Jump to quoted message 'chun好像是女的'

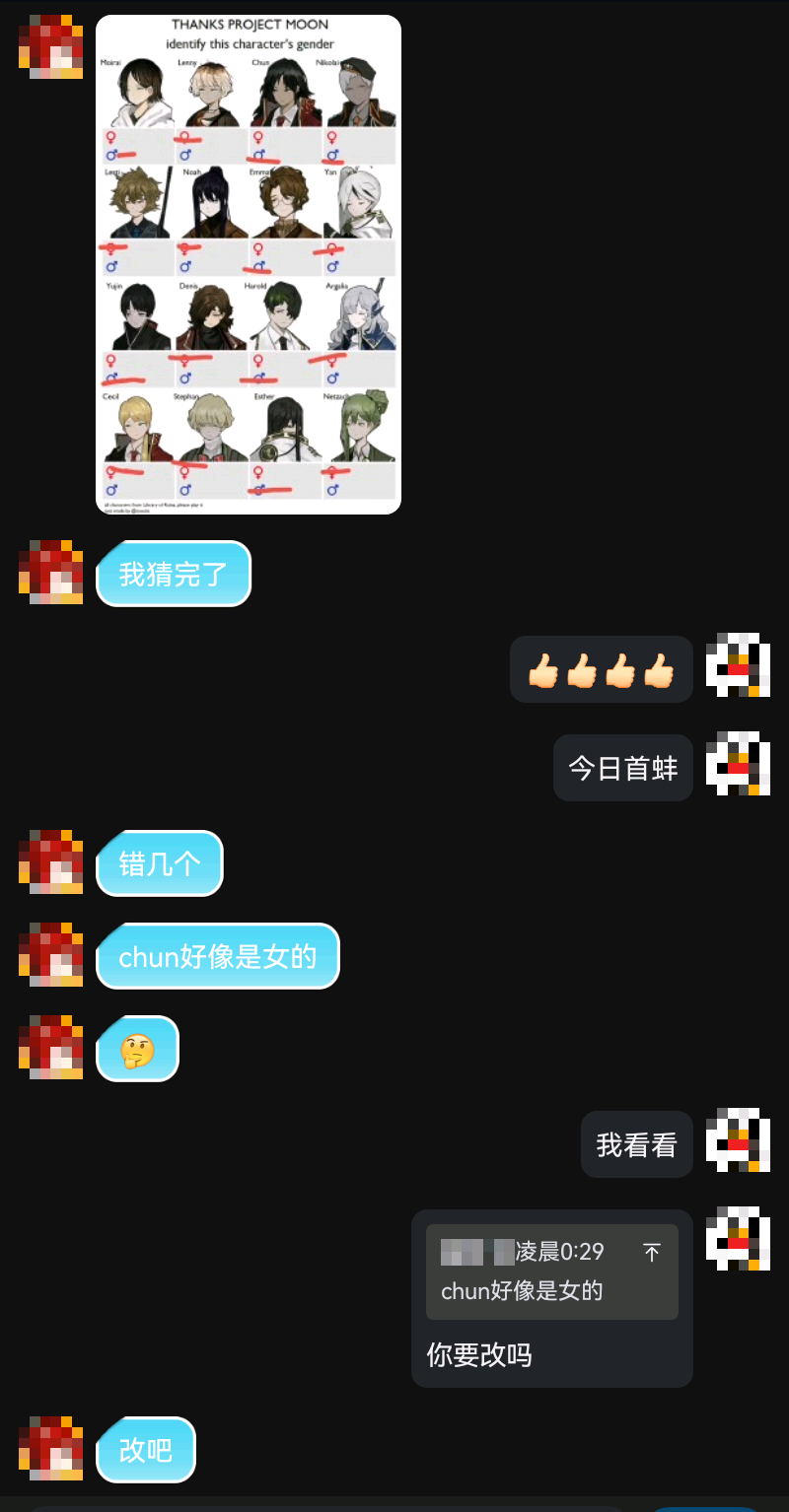[551, 1271]
